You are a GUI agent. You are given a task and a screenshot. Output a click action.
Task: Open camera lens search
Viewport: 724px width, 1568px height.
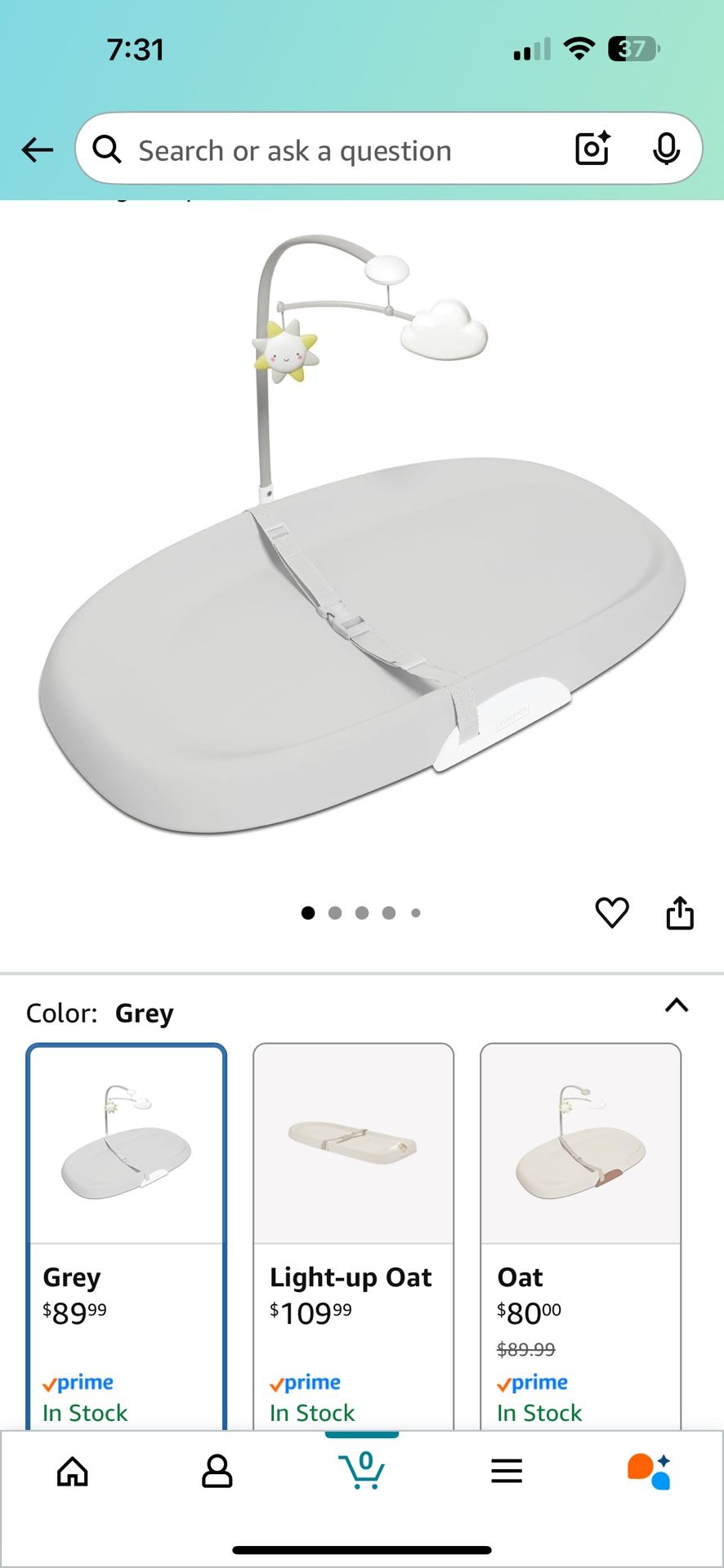(x=592, y=149)
